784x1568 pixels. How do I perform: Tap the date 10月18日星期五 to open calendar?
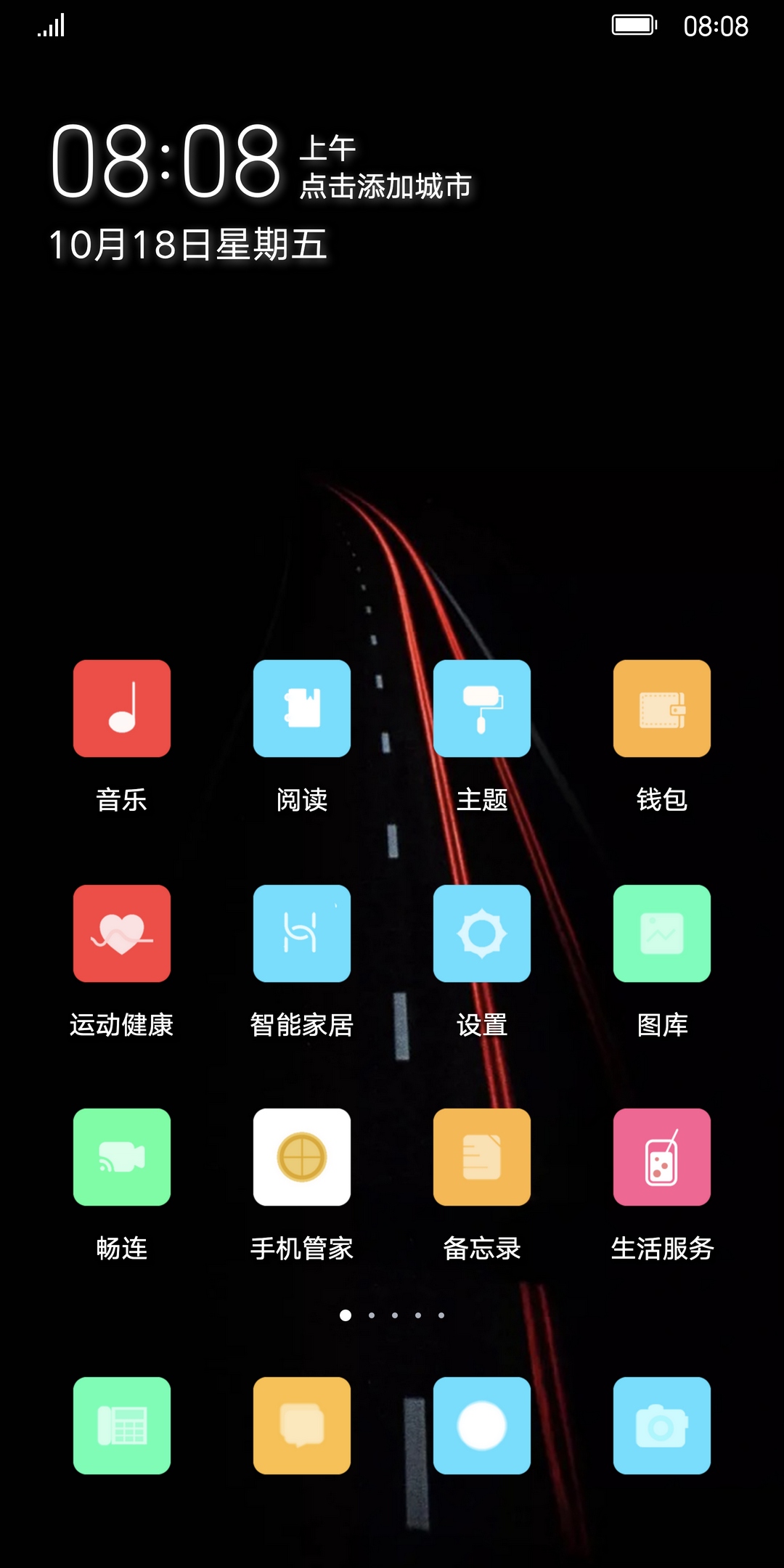tap(187, 245)
